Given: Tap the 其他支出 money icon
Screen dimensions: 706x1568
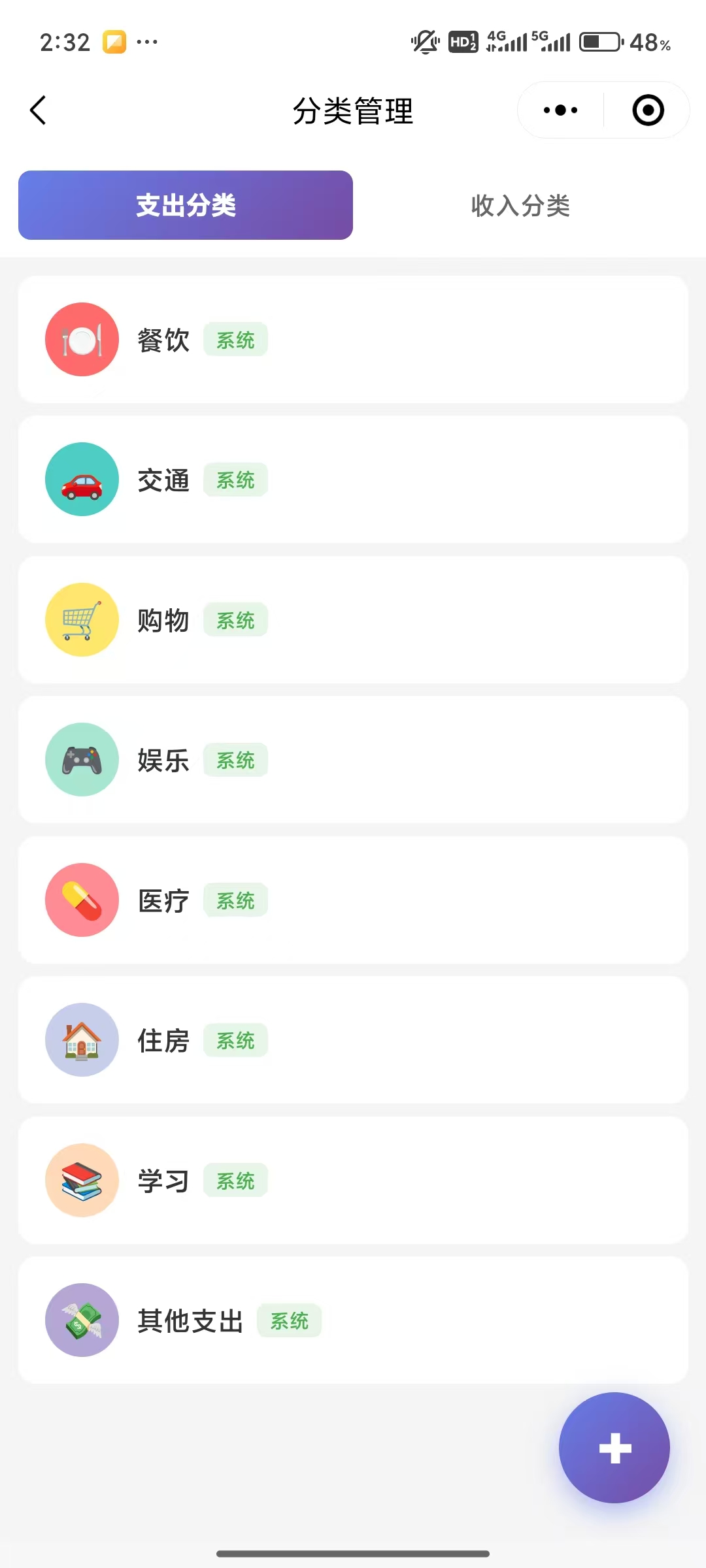Looking at the screenshot, I should 81,1320.
